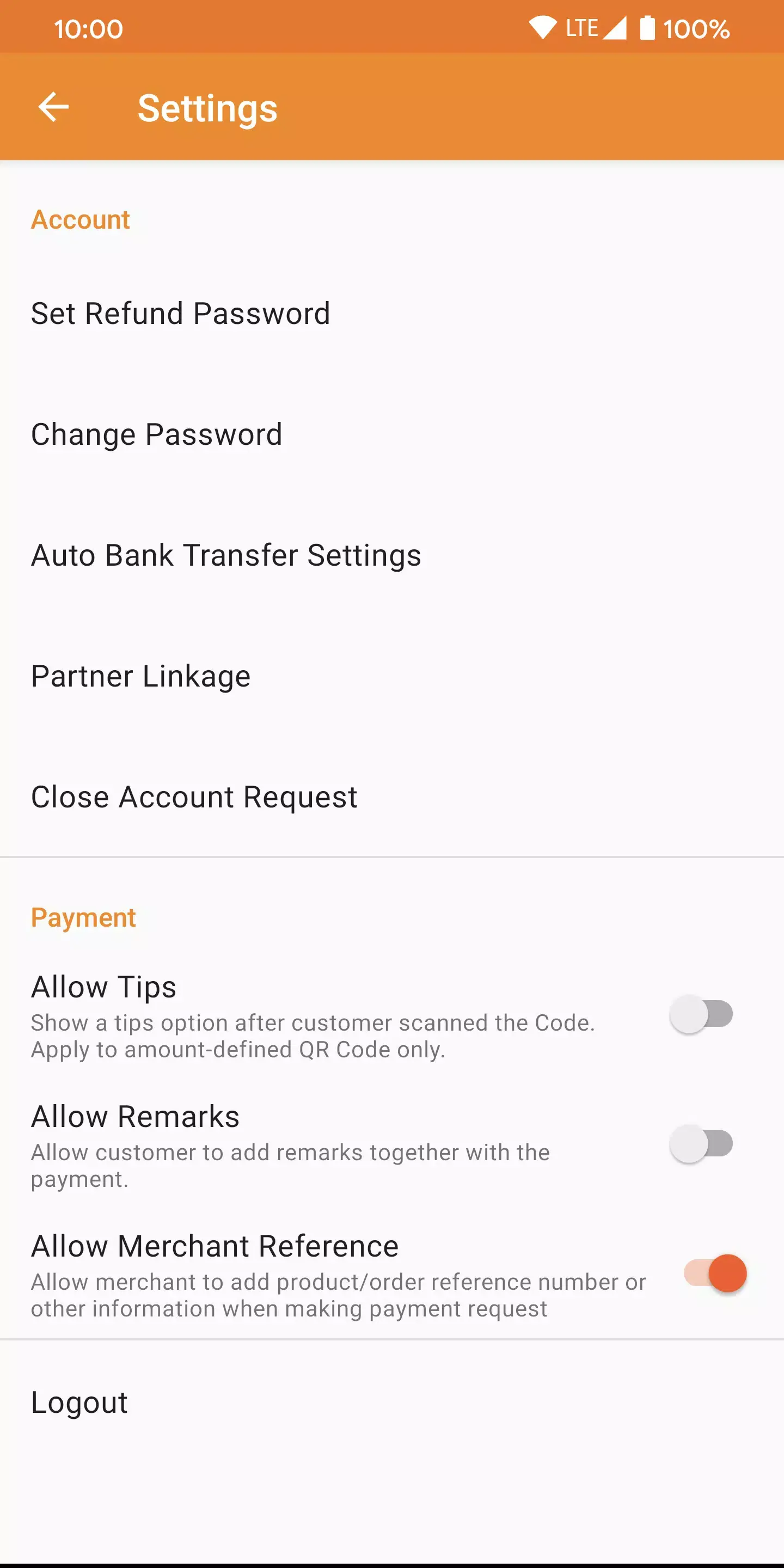Select Change Password

[x=156, y=434]
